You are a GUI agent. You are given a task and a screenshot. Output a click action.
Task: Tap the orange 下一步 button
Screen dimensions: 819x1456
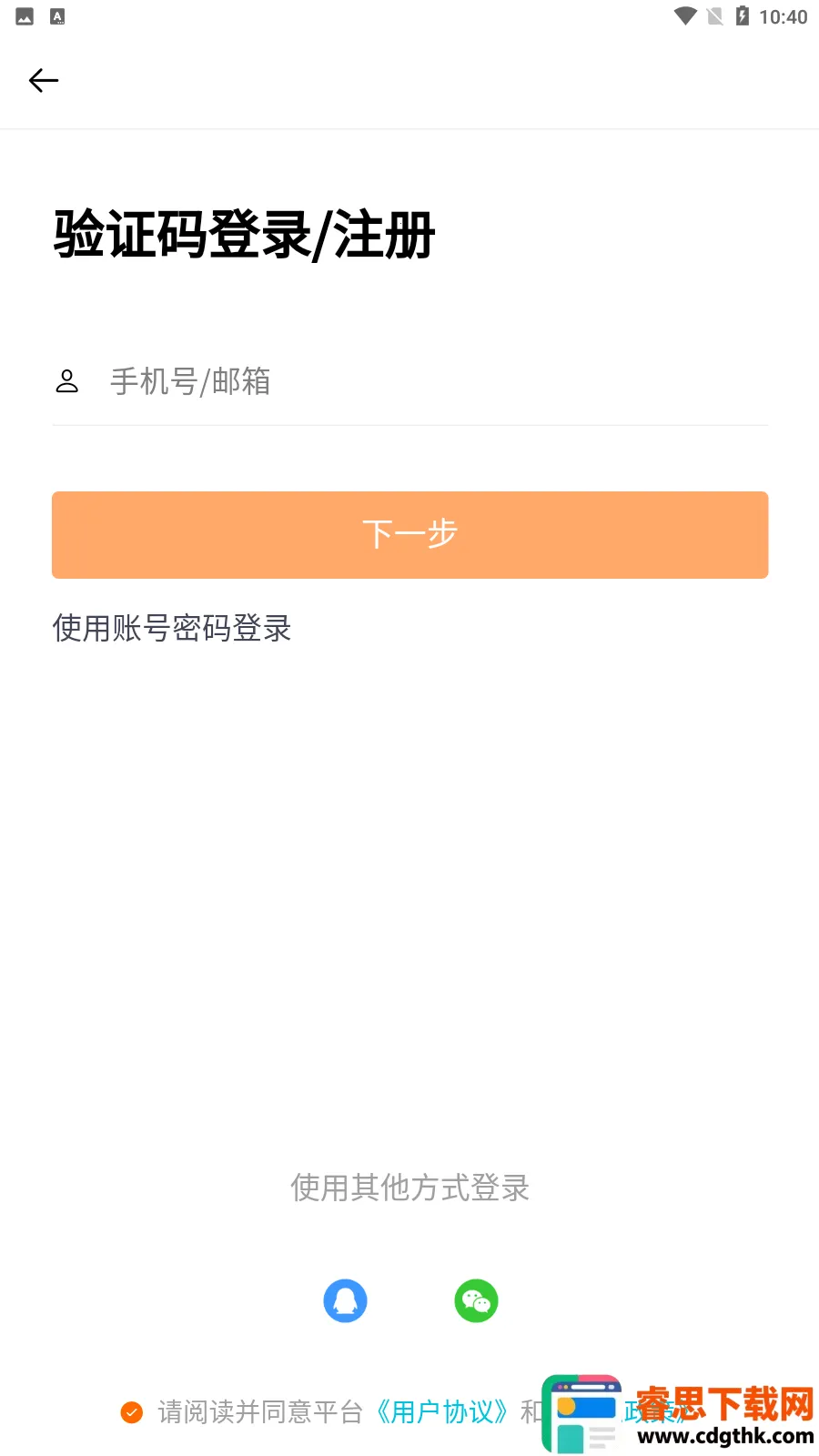click(x=409, y=535)
